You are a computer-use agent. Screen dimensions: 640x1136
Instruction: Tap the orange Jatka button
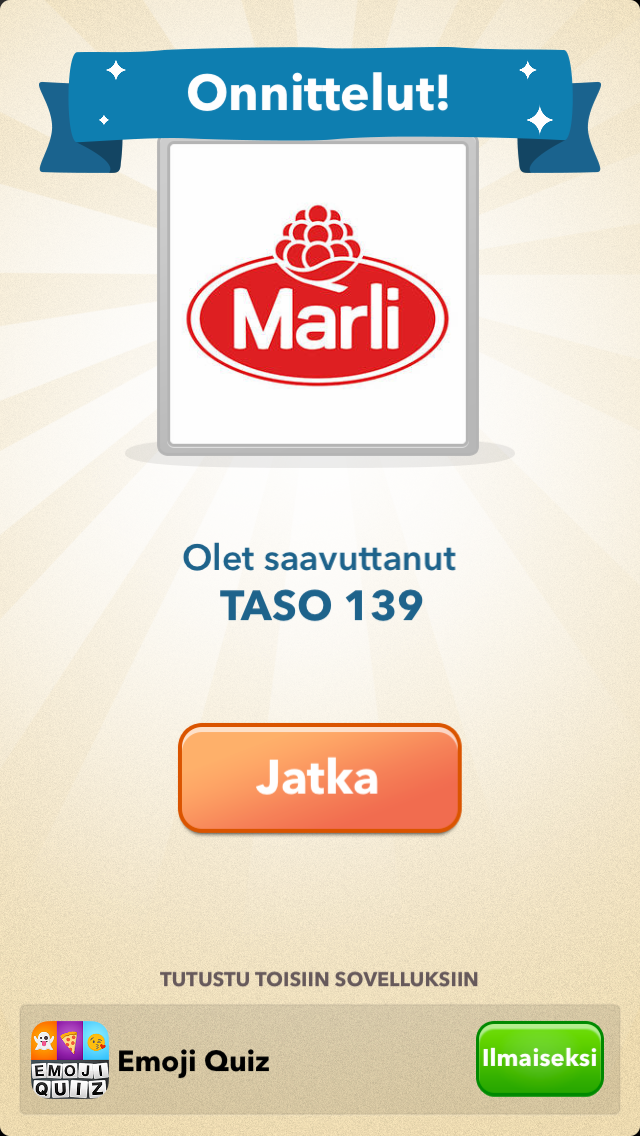point(319,778)
